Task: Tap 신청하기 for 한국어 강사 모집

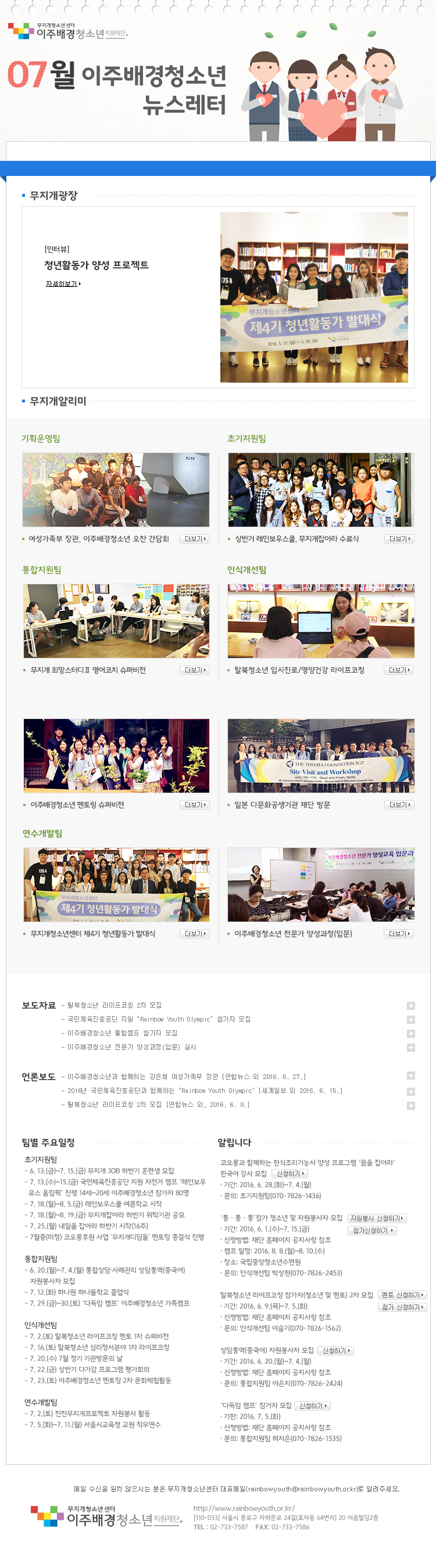Action: (290, 1174)
